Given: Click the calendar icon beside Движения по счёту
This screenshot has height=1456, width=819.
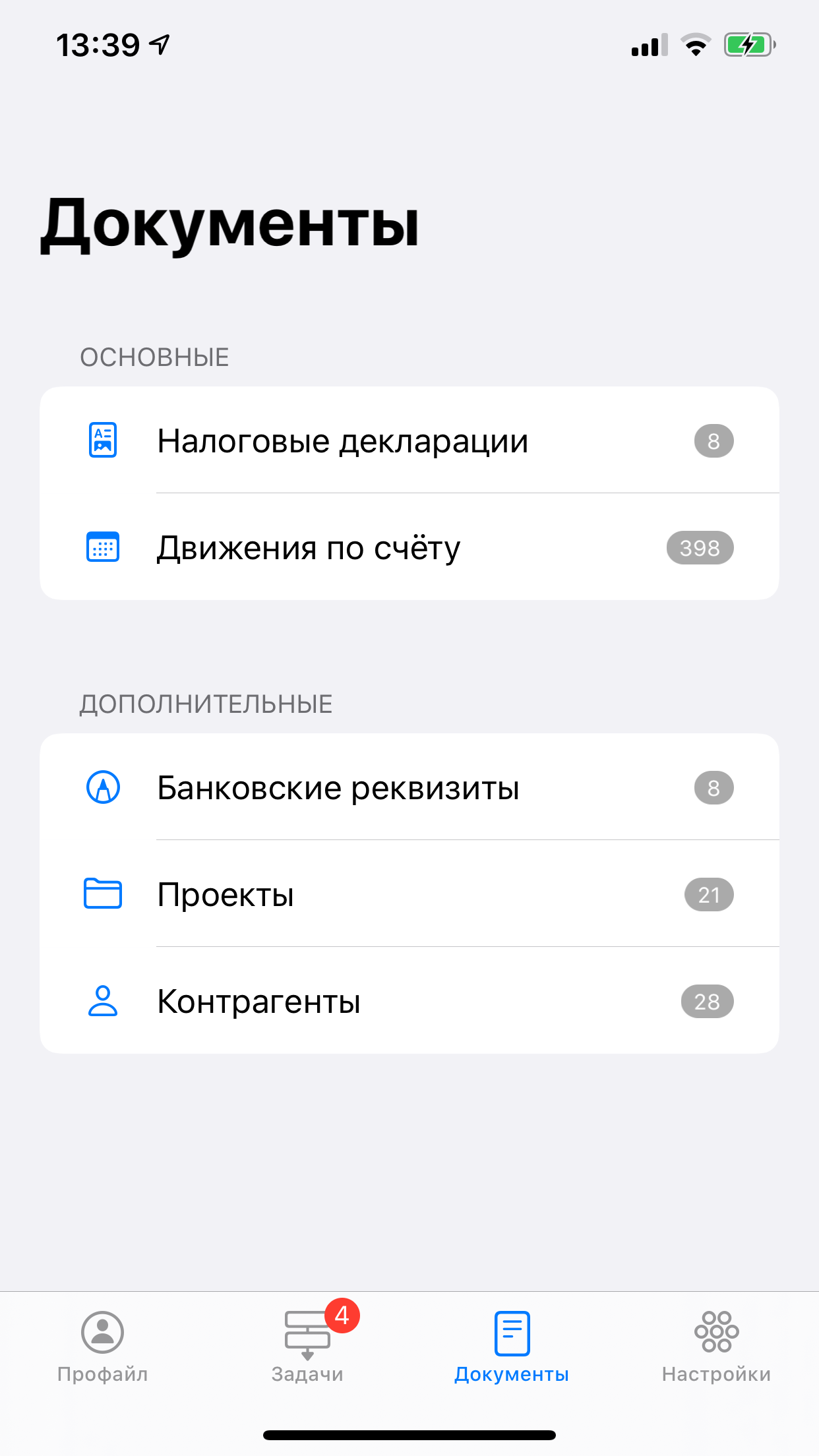Looking at the screenshot, I should point(102,547).
